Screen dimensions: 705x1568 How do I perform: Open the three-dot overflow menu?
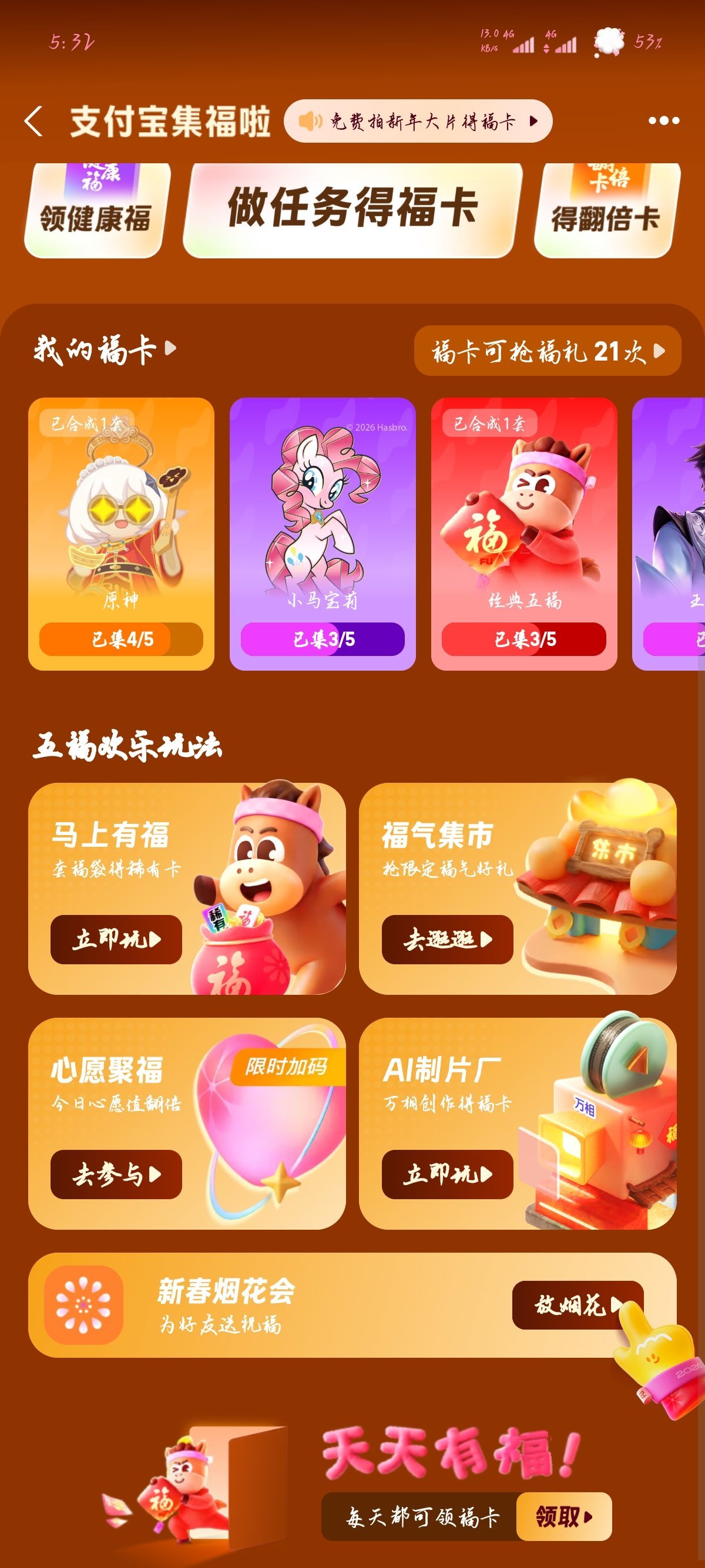tap(663, 121)
